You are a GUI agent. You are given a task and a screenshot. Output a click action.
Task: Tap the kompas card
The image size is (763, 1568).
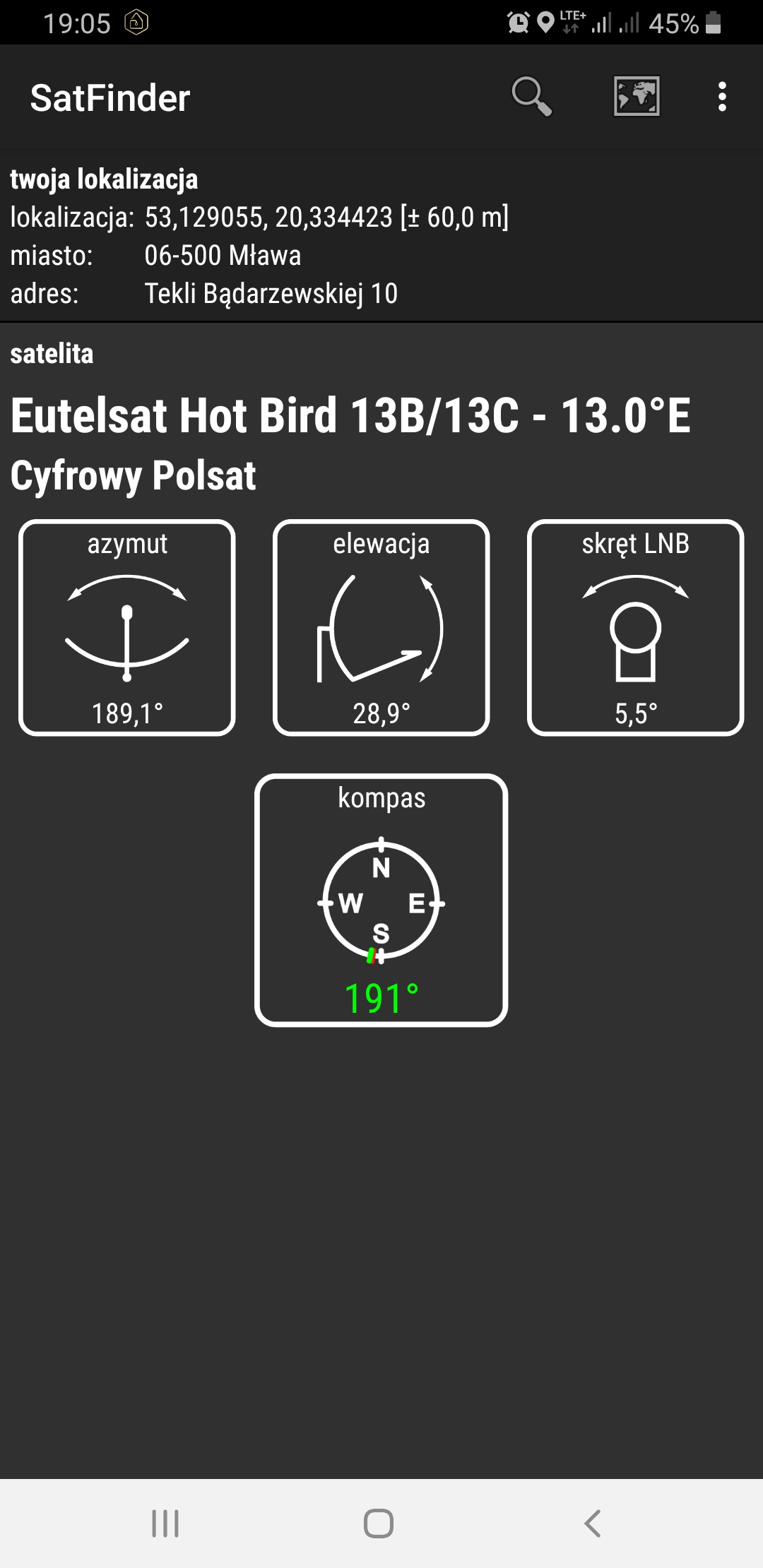pos(381,901)
